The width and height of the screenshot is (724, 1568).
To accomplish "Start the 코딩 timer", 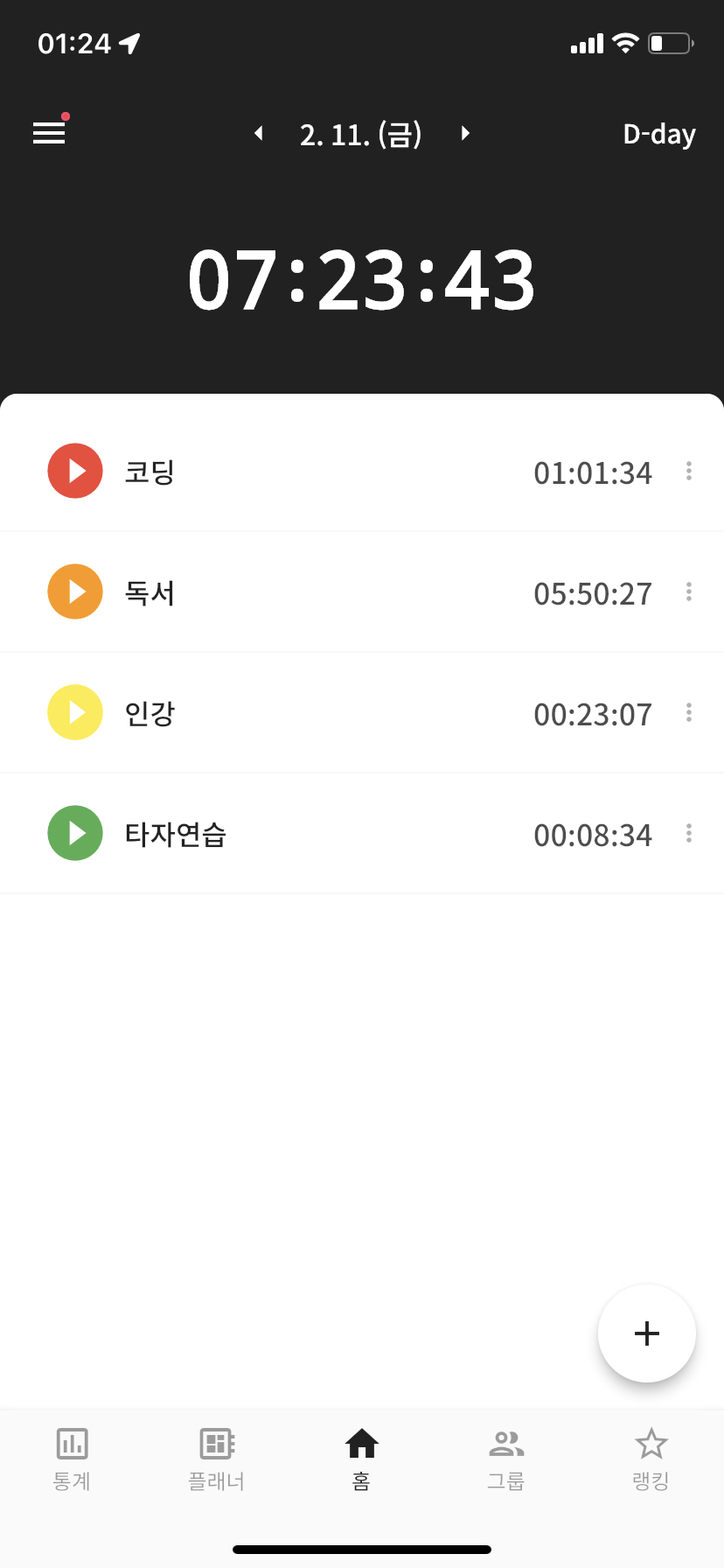I will pyautogui.click(x=74, y=471).
